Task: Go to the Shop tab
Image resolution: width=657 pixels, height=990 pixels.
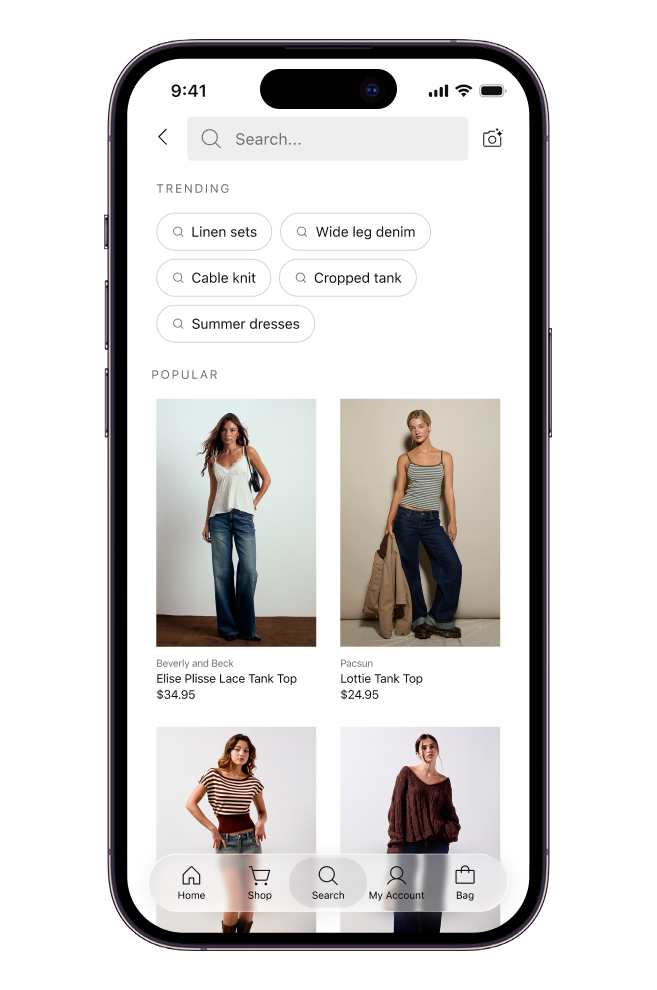Action: (x=259, y=883)
